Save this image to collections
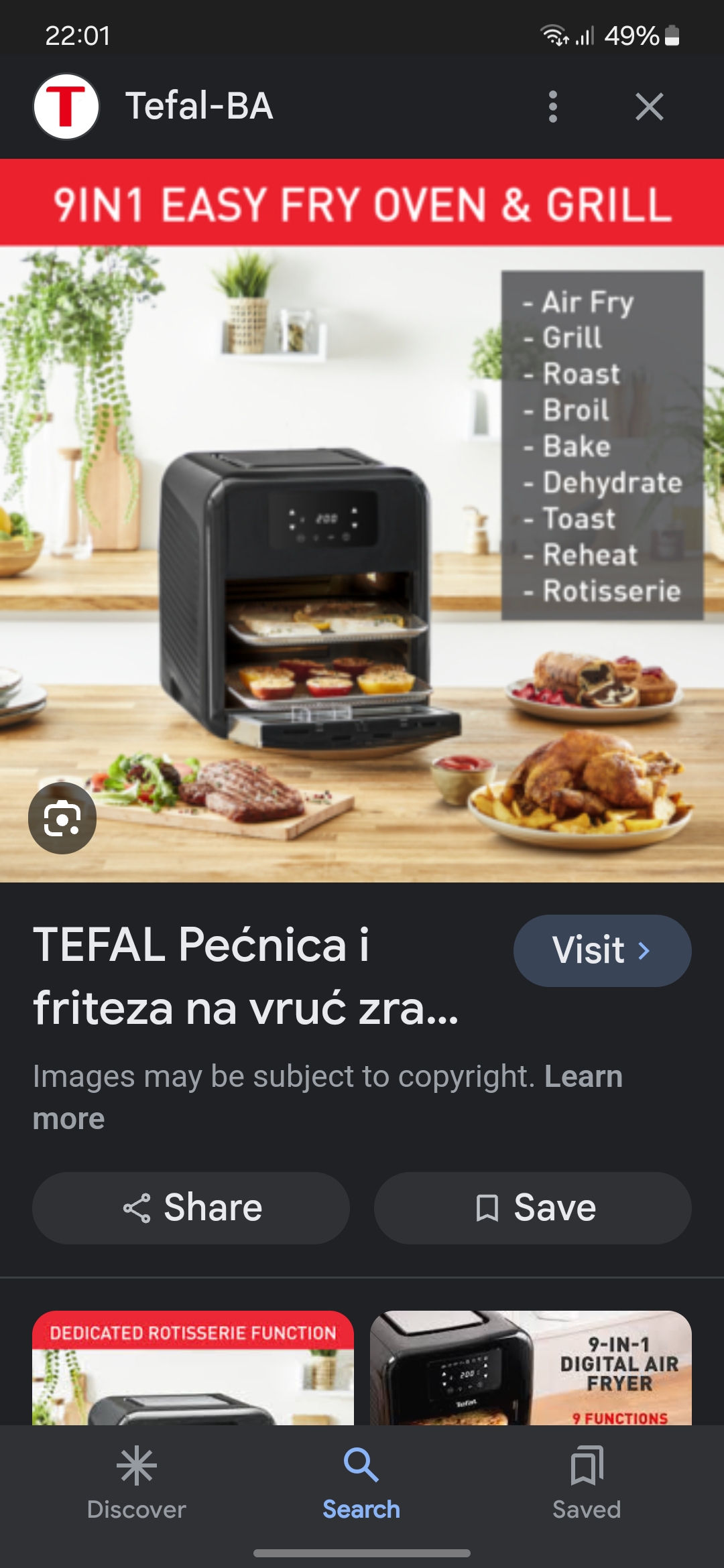The height and width of the screenshot is (1568, 724). point(533,1208)
